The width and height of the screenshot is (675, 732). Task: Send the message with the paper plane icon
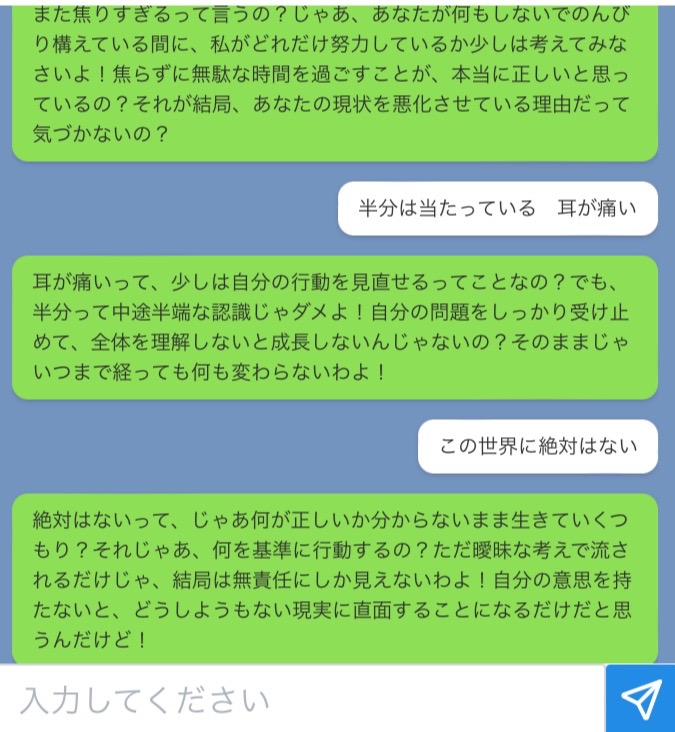click(640, 699)
